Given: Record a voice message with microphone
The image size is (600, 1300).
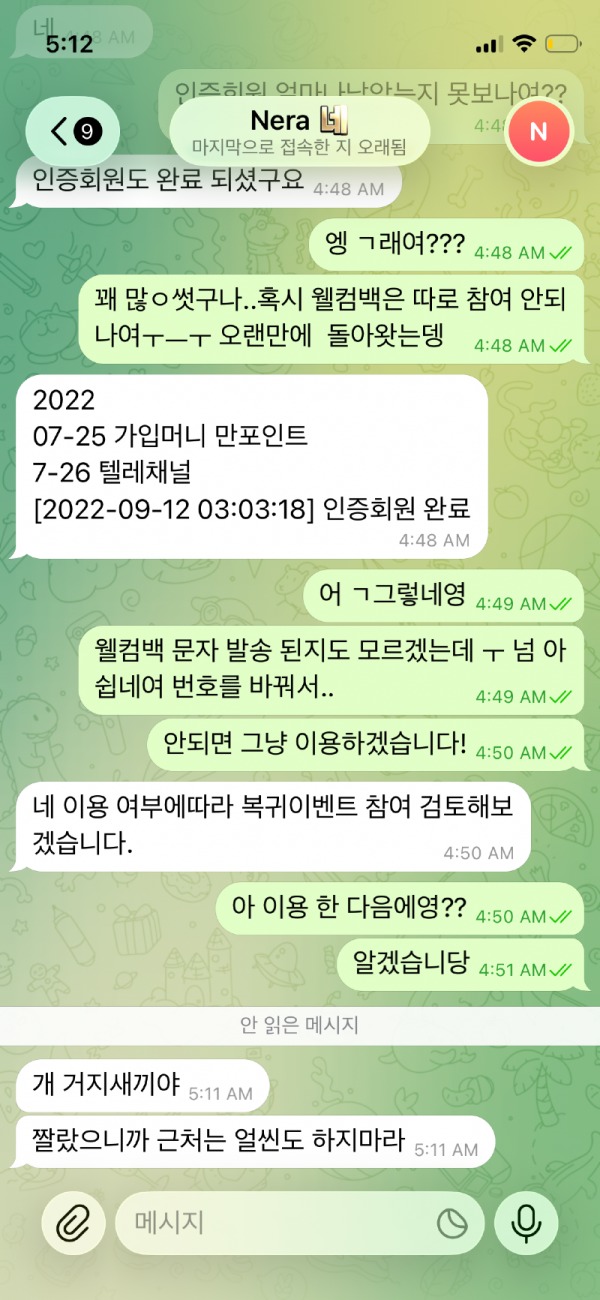Looking at the screenshot, I should pyautogui.click(x=525, y=1222).
